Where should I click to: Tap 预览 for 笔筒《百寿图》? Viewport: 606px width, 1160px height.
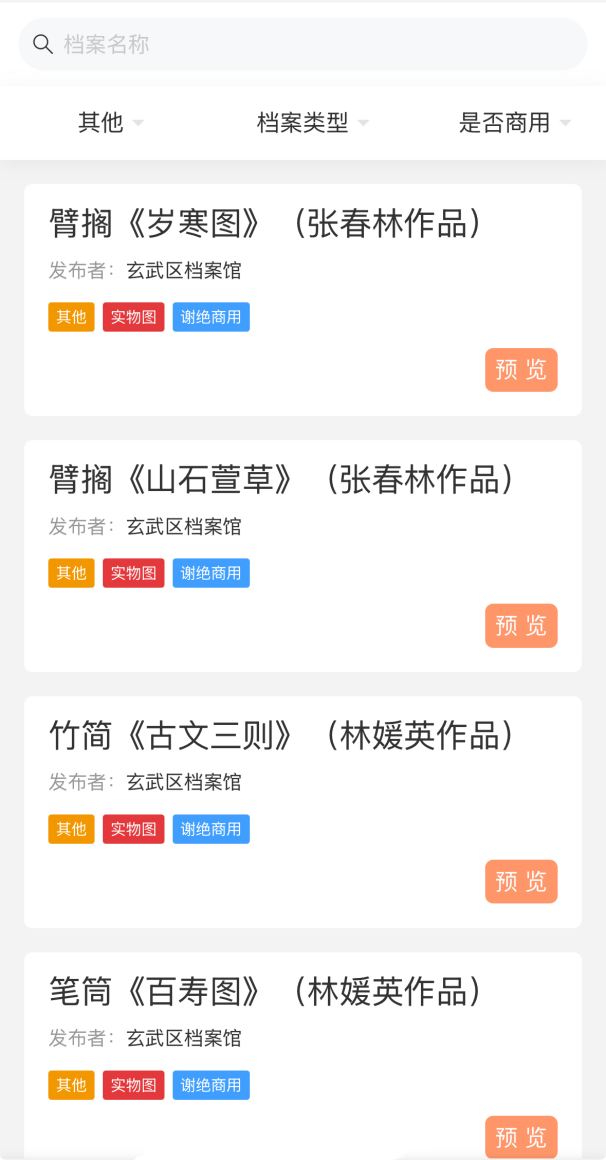click(521, 1137)
